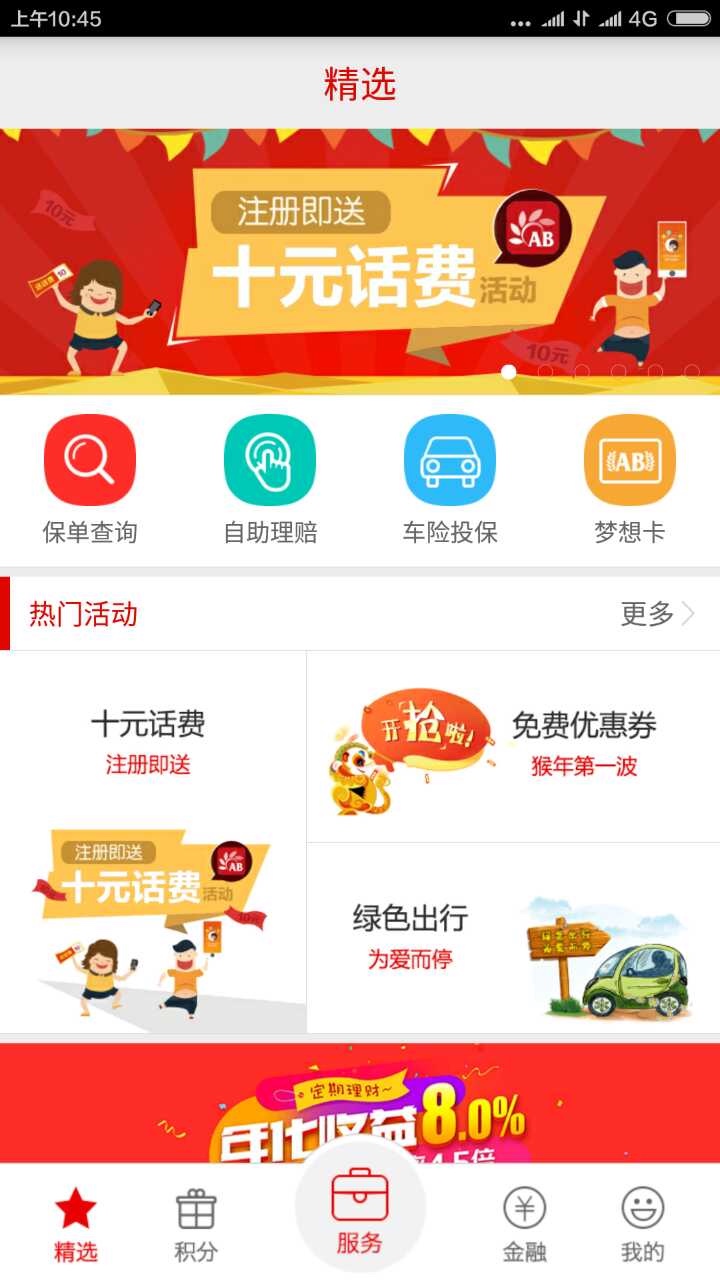Viewport: 720px width, 1280px height.
Task: Switch to the 精选 tab
Action: 75,1223
